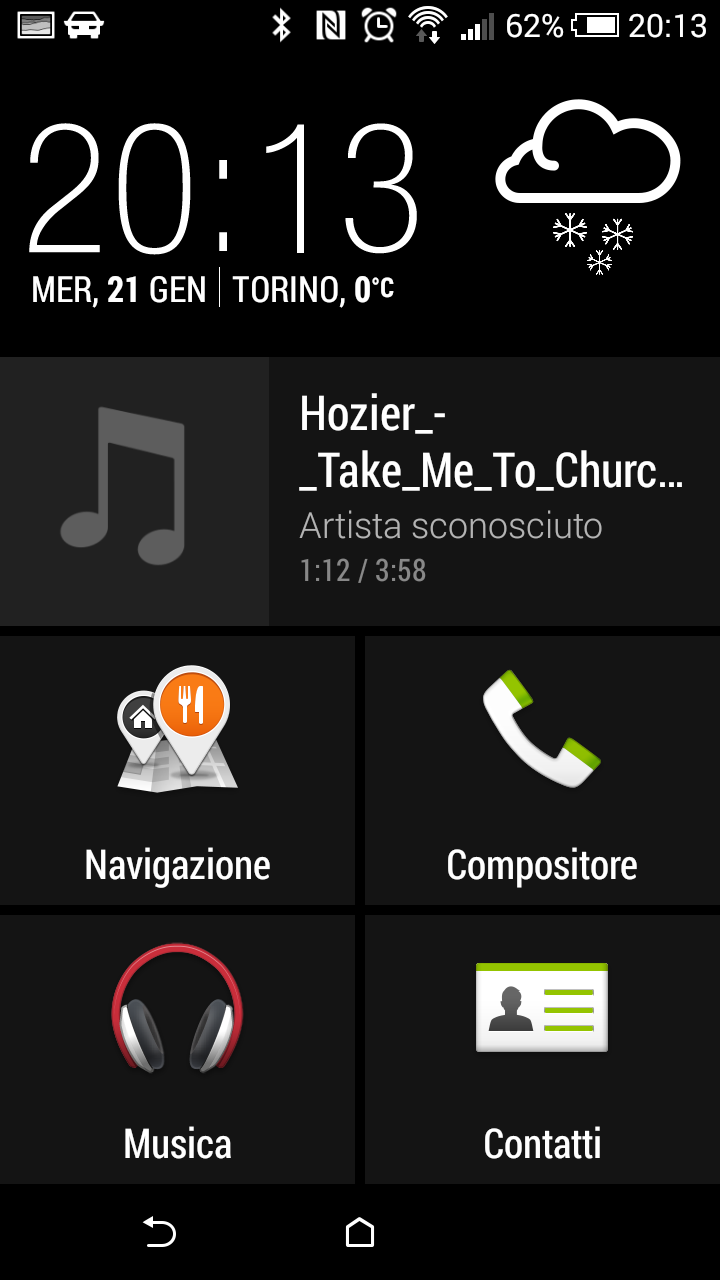The width and height of the screenshot is (720, 1280).
Task: Open the now playing Hozier track card
Action: (360, 491)
